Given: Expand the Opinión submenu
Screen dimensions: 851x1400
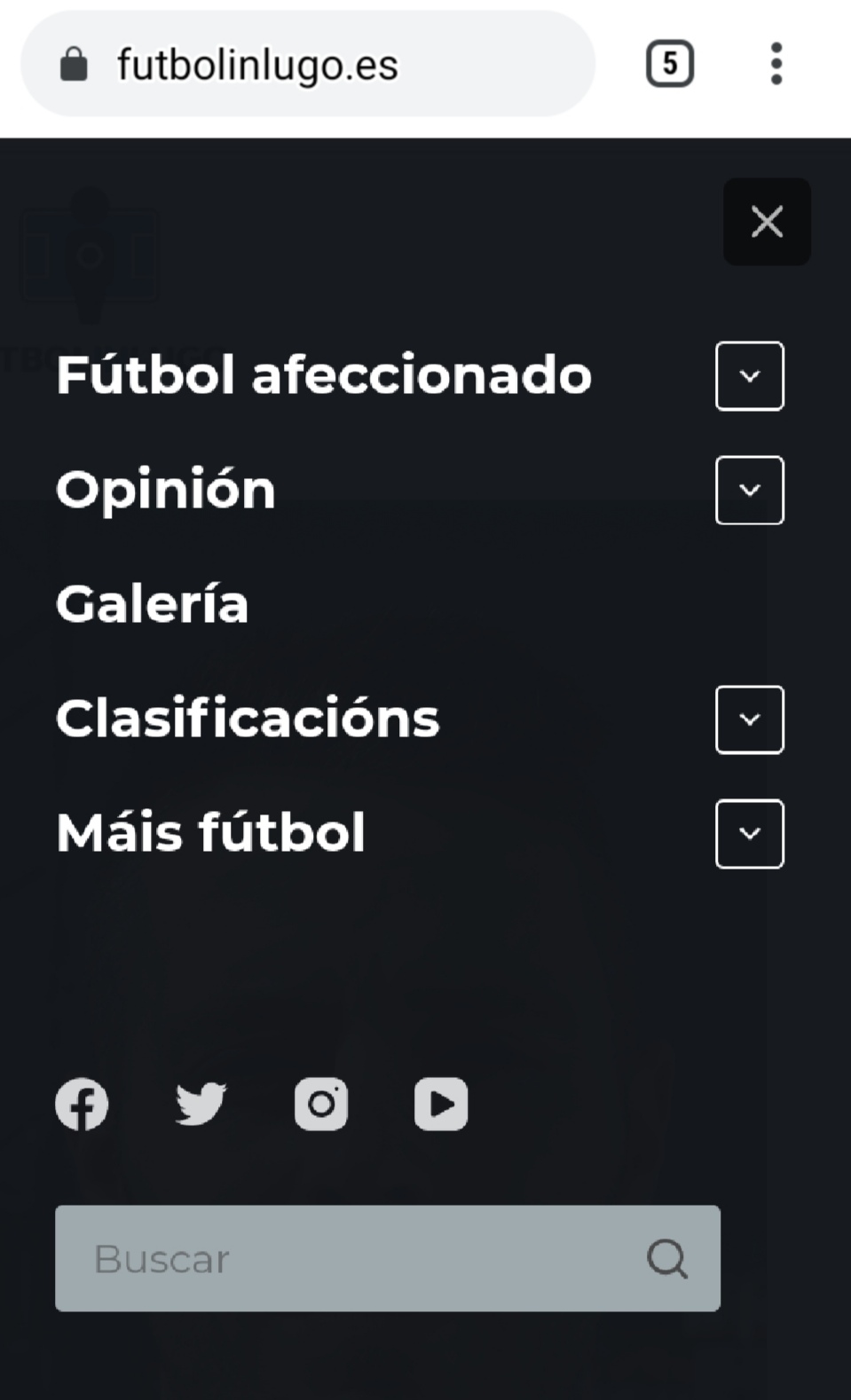Looking at the screenshot, I should click(x=750, y=491).
